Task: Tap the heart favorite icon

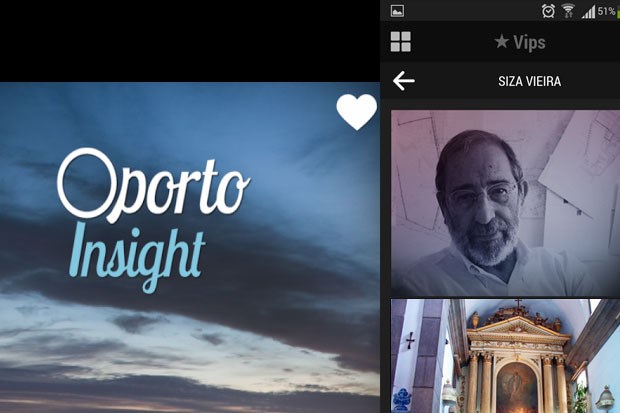Action: (x=356, y=112)
